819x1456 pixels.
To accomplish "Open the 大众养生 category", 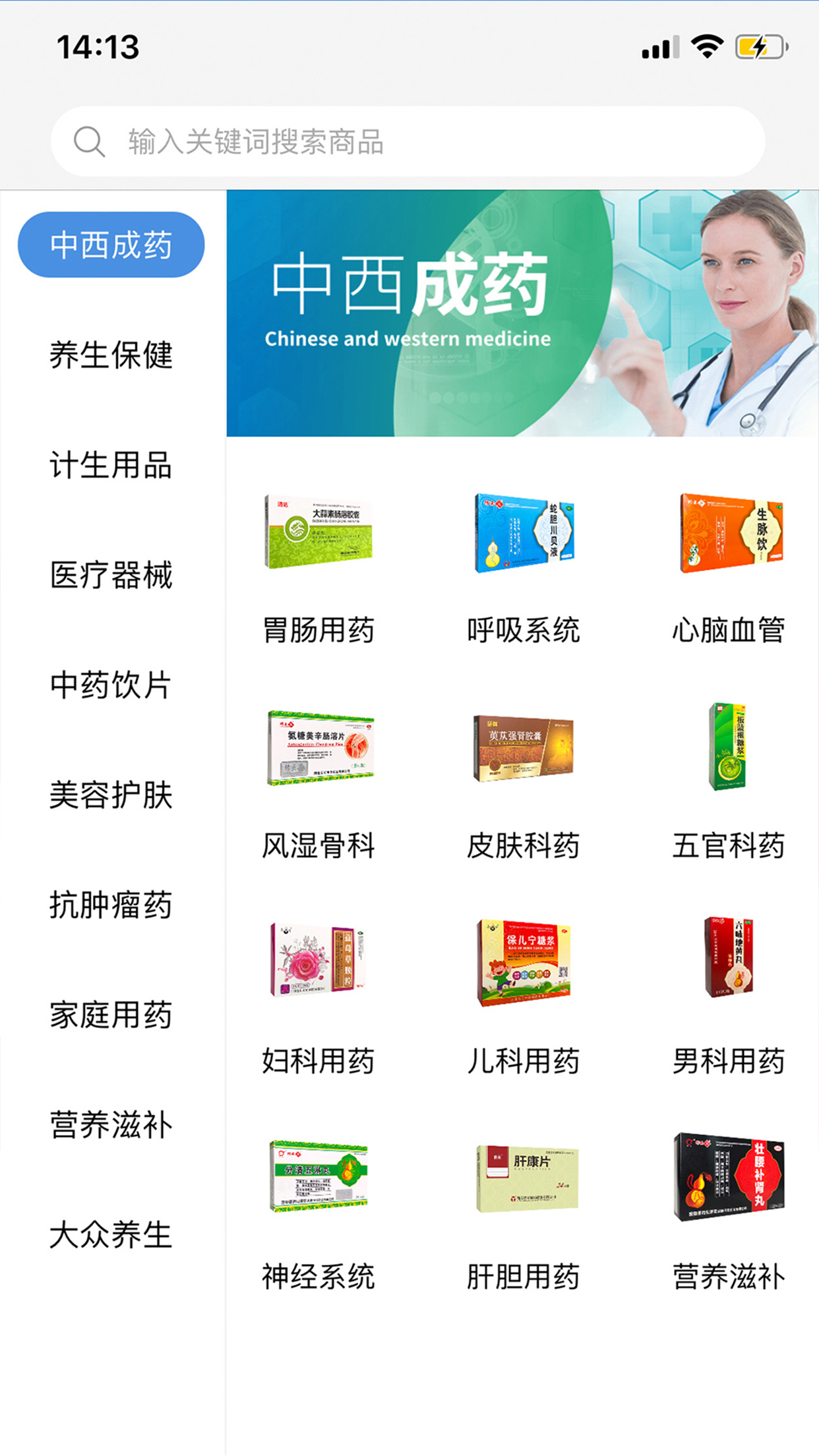I will coord(111,1236).
